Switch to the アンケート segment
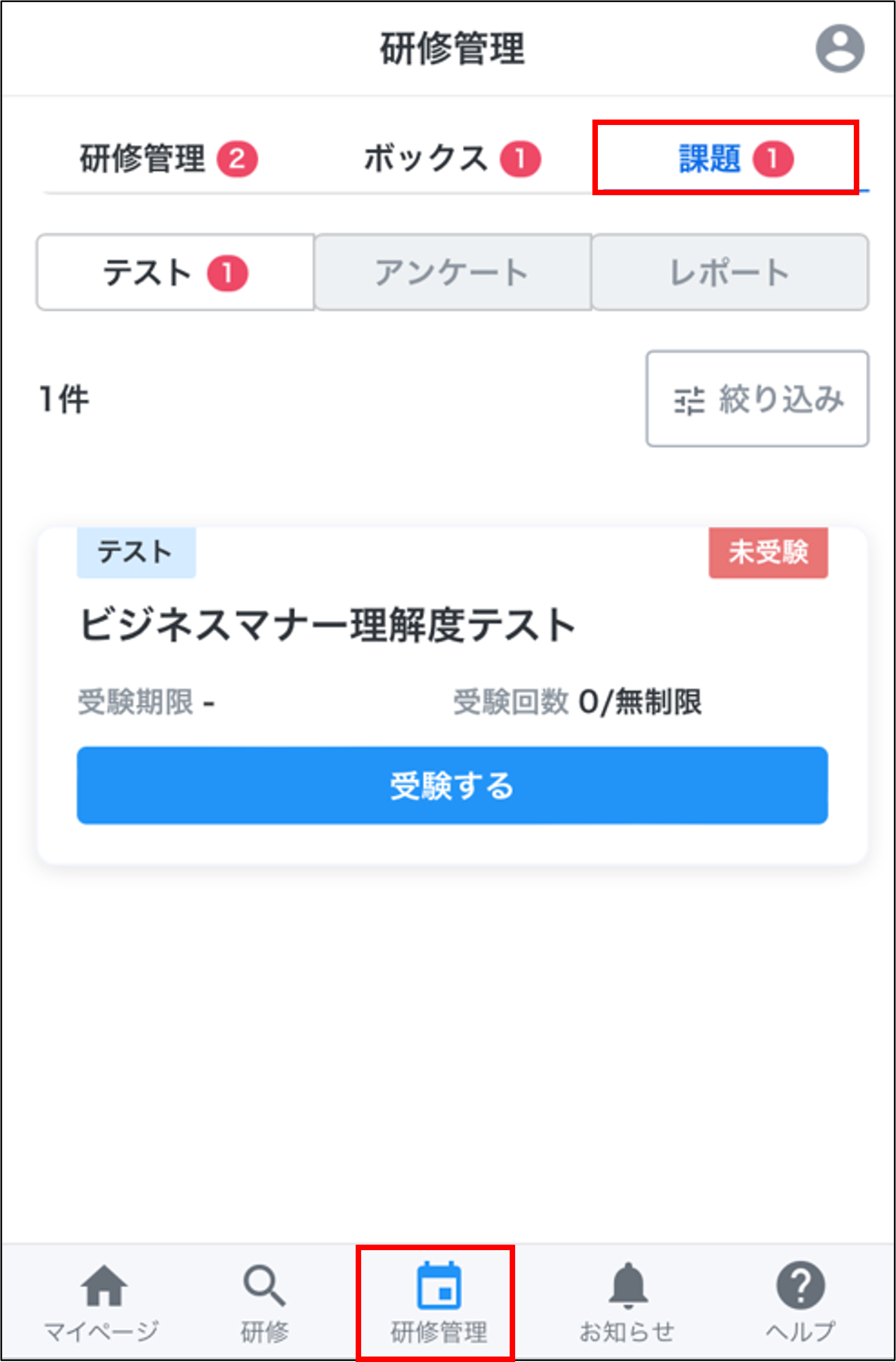Viewport: 896px width, 1362px height. click(x=452, y=273)
